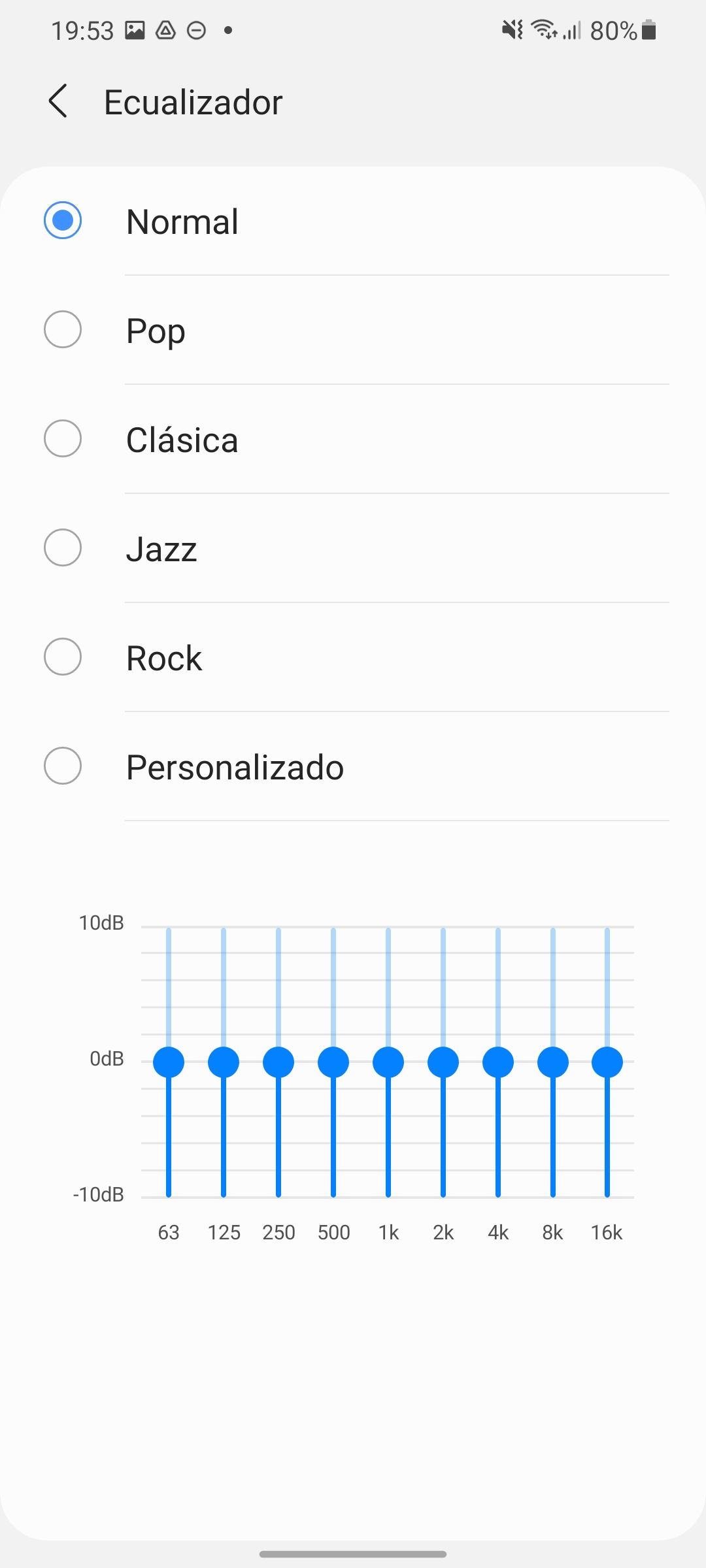Switch to the Jazz preset
706x1568 pixels.
click(353, 548)
